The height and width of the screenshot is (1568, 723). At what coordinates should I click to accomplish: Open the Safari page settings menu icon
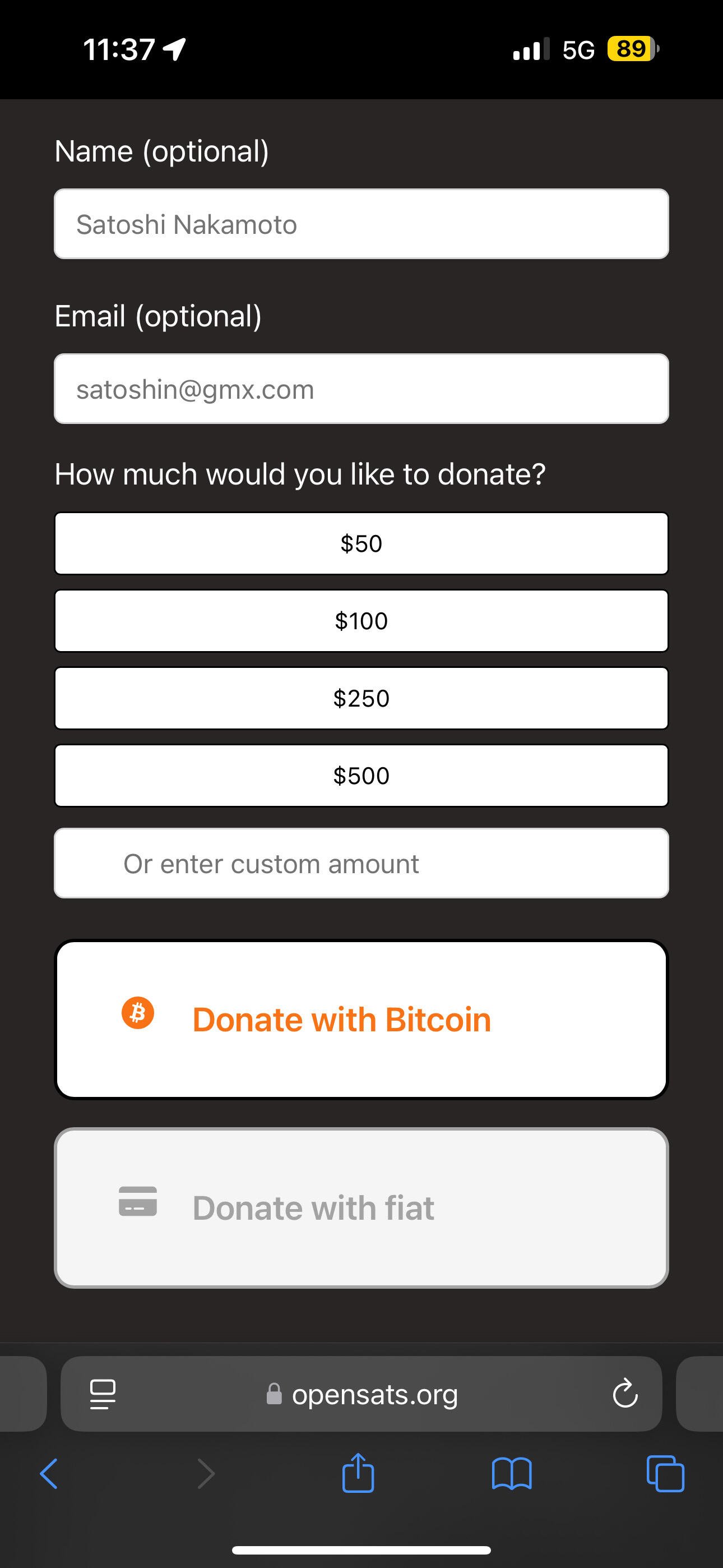click(x=102, y=1394)
